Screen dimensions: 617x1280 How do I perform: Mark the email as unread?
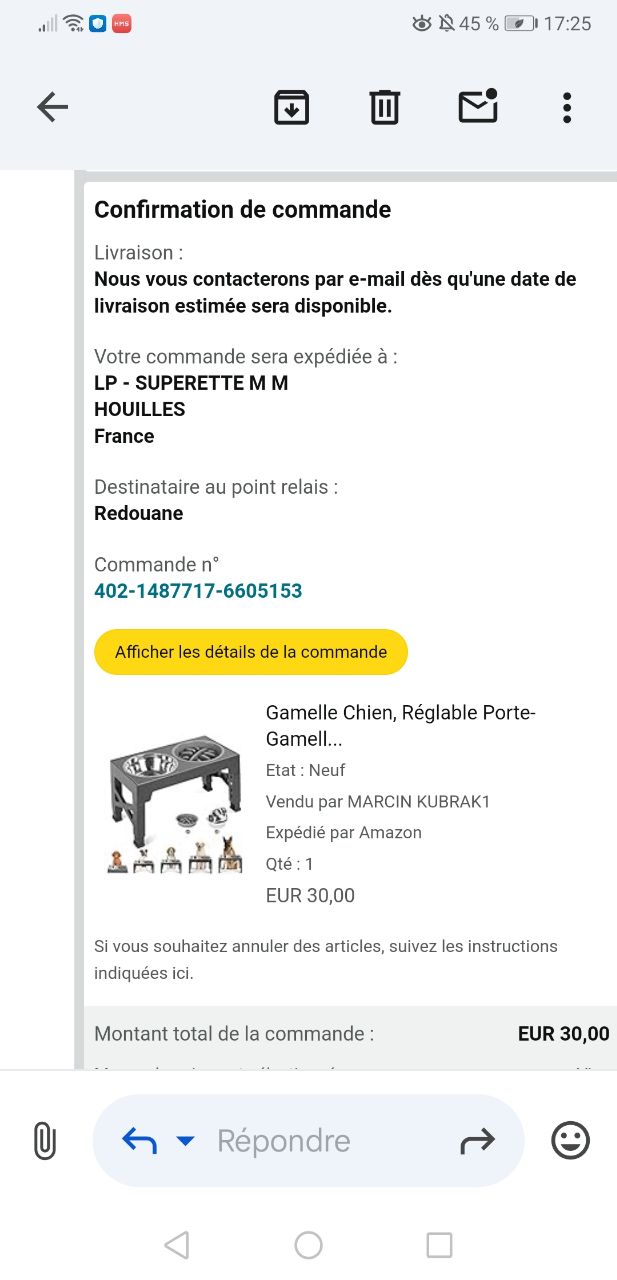tap(478, 107)
